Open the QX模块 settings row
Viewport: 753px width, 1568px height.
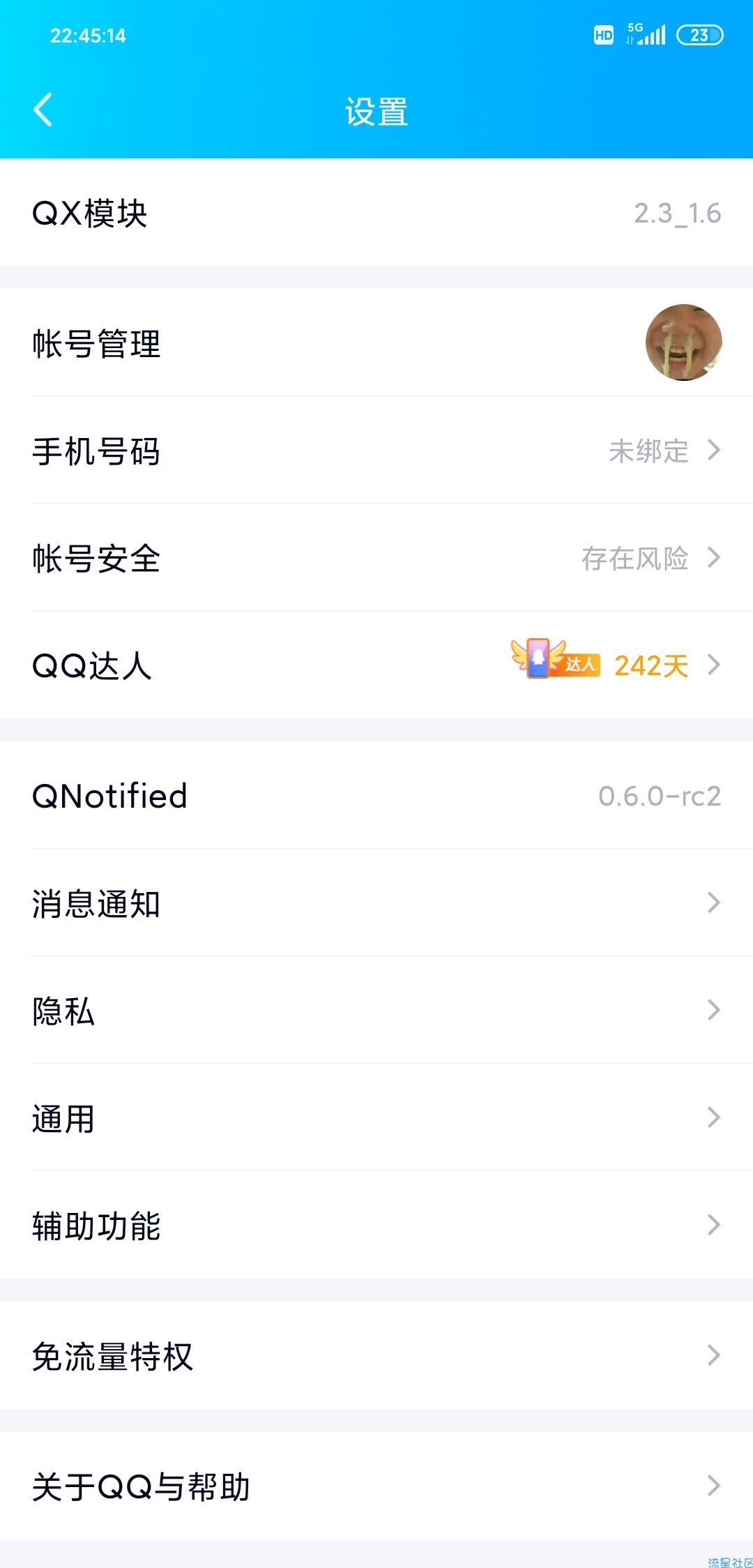[376, 212]
